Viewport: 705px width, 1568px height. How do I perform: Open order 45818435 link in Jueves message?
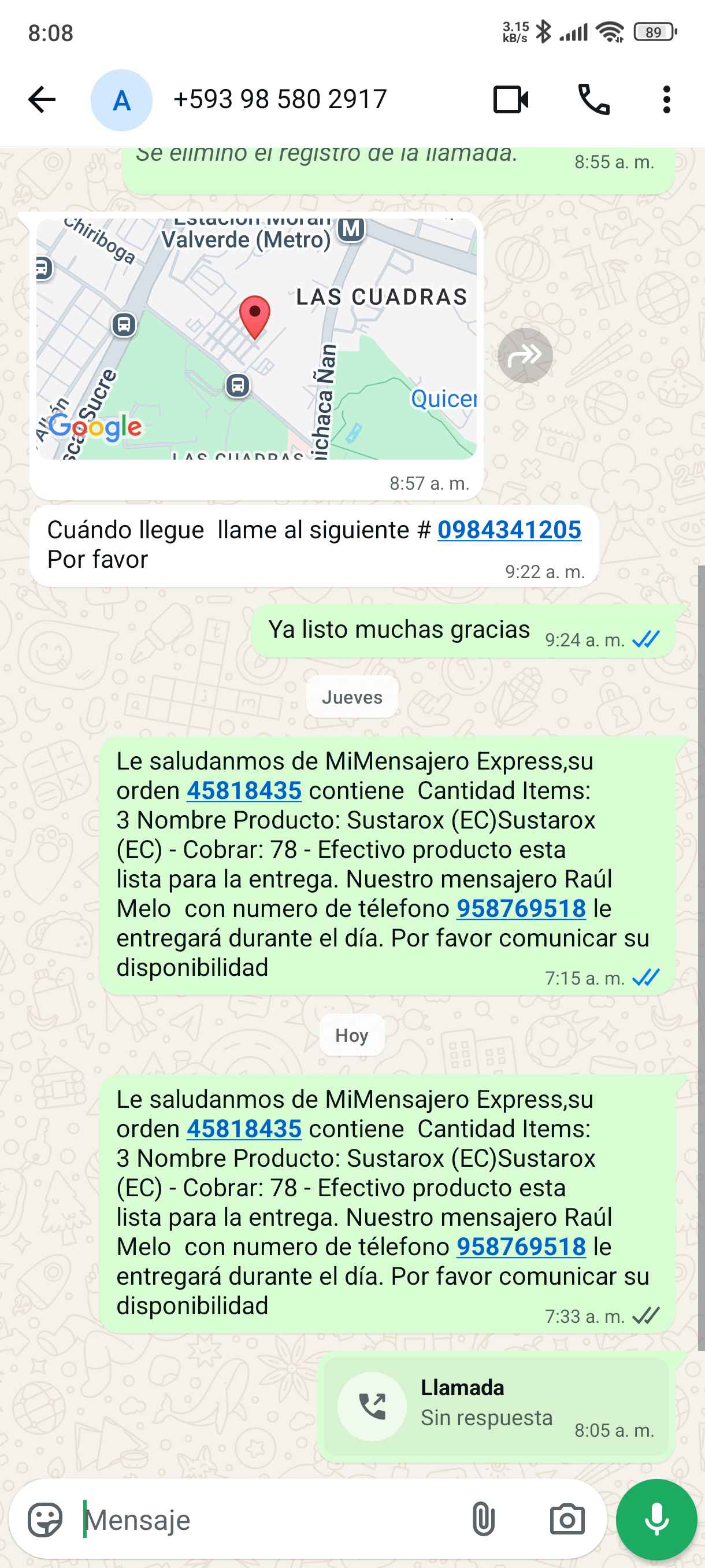[x=244, y=791]
